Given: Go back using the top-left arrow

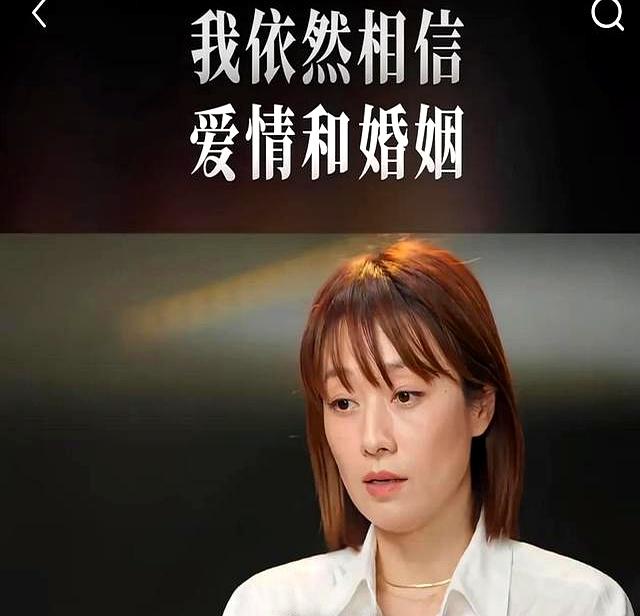Looking at the screenshot, I should 39,14.
